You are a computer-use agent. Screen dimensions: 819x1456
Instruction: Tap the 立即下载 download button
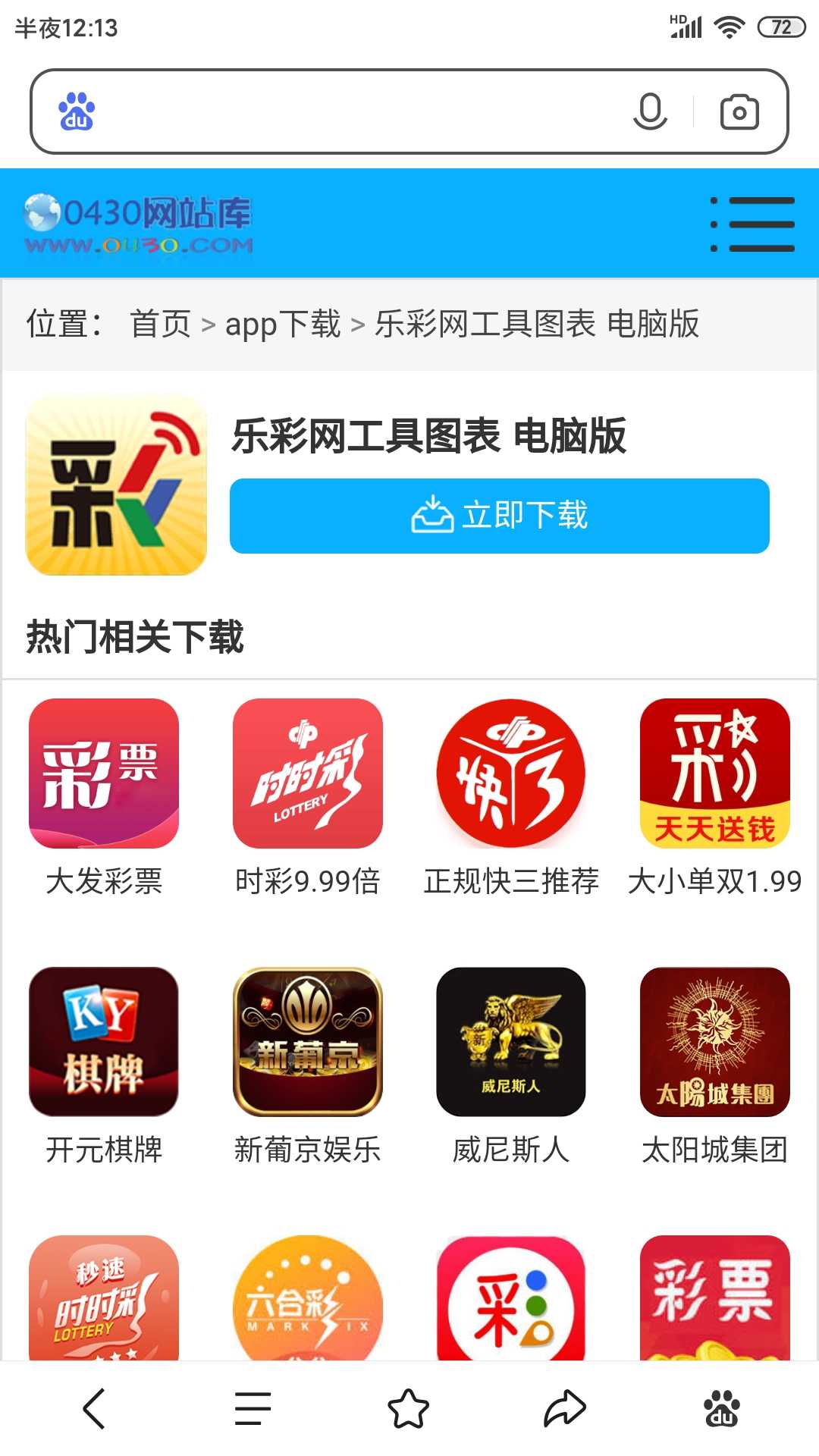tap(499, 516)
